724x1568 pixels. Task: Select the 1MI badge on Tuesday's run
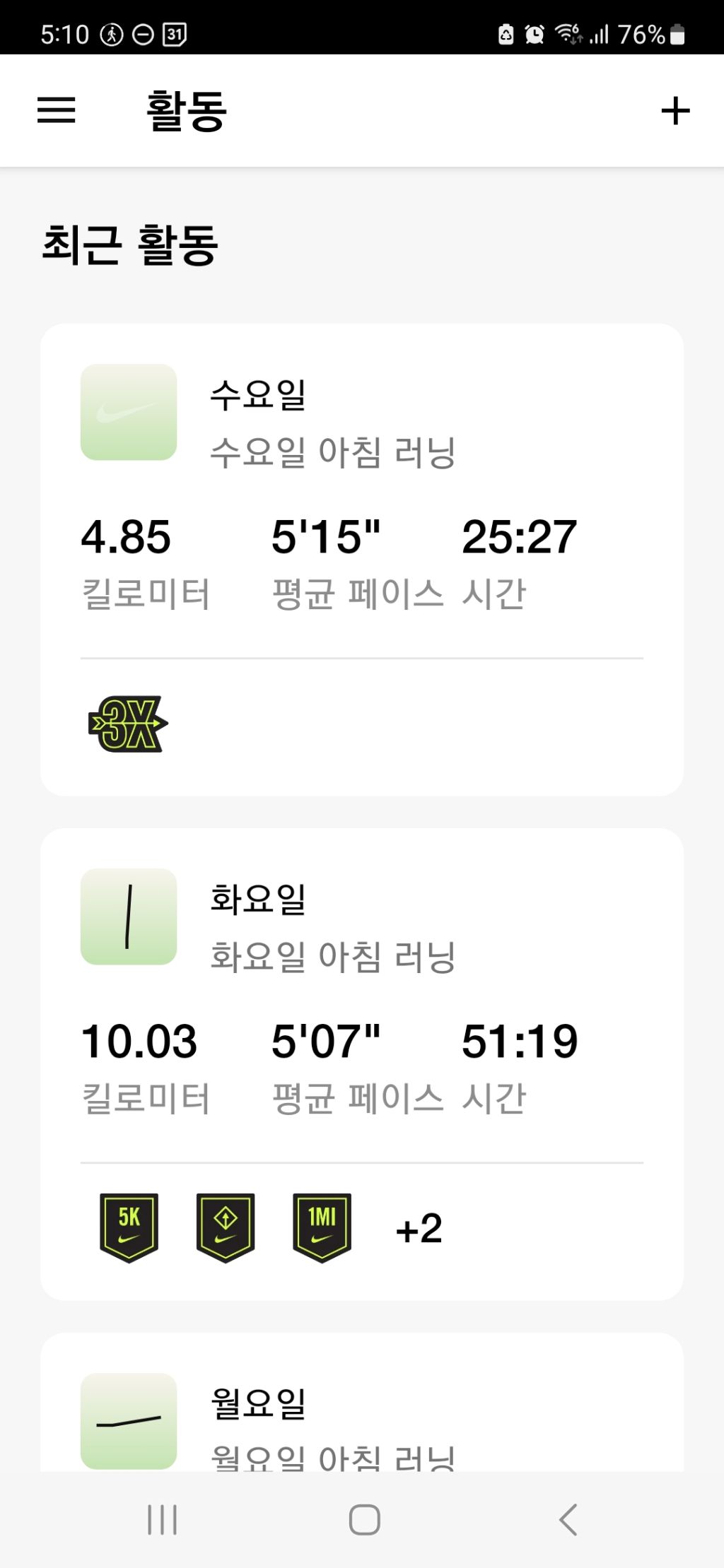coord(322,1226)
